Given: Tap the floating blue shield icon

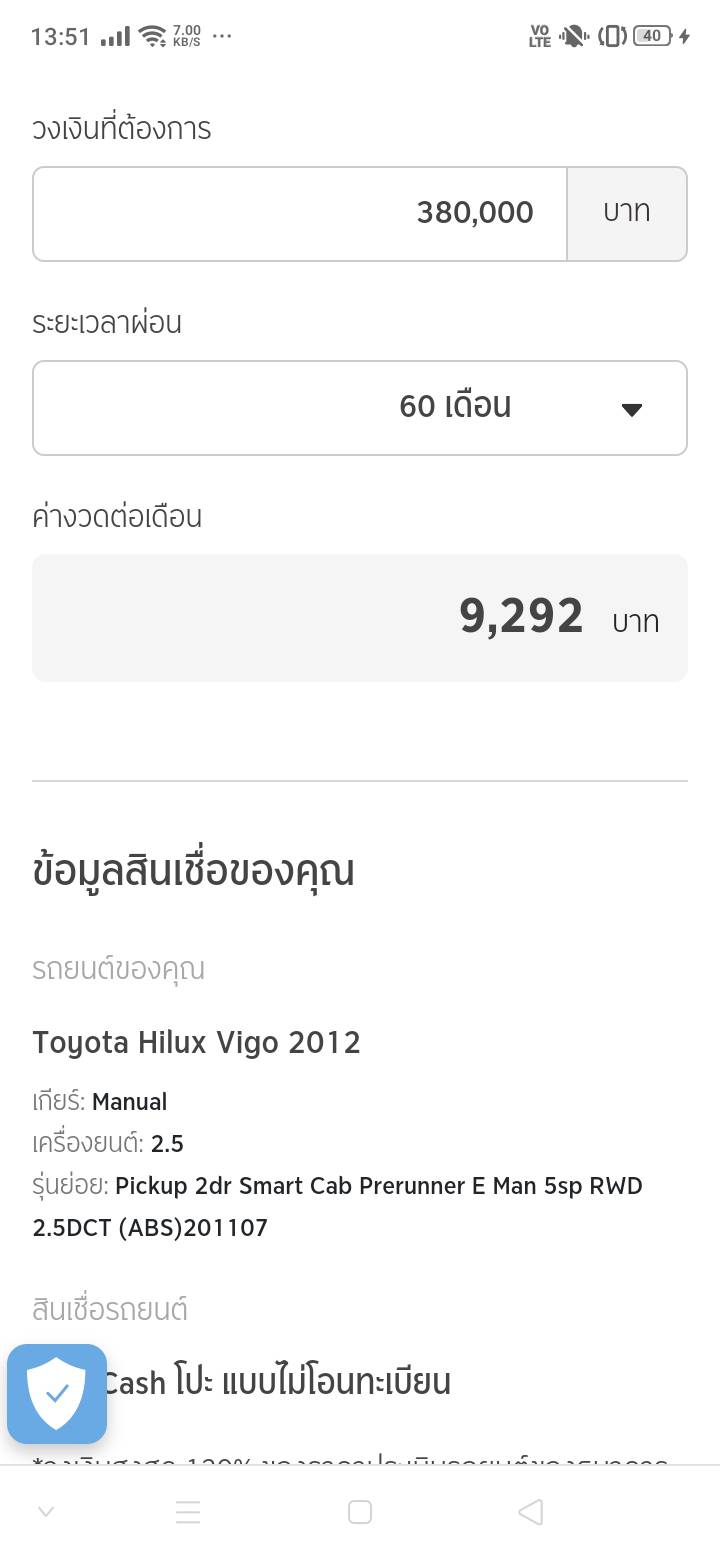Looking at the screenshot, I should (x=57, y=1393).
